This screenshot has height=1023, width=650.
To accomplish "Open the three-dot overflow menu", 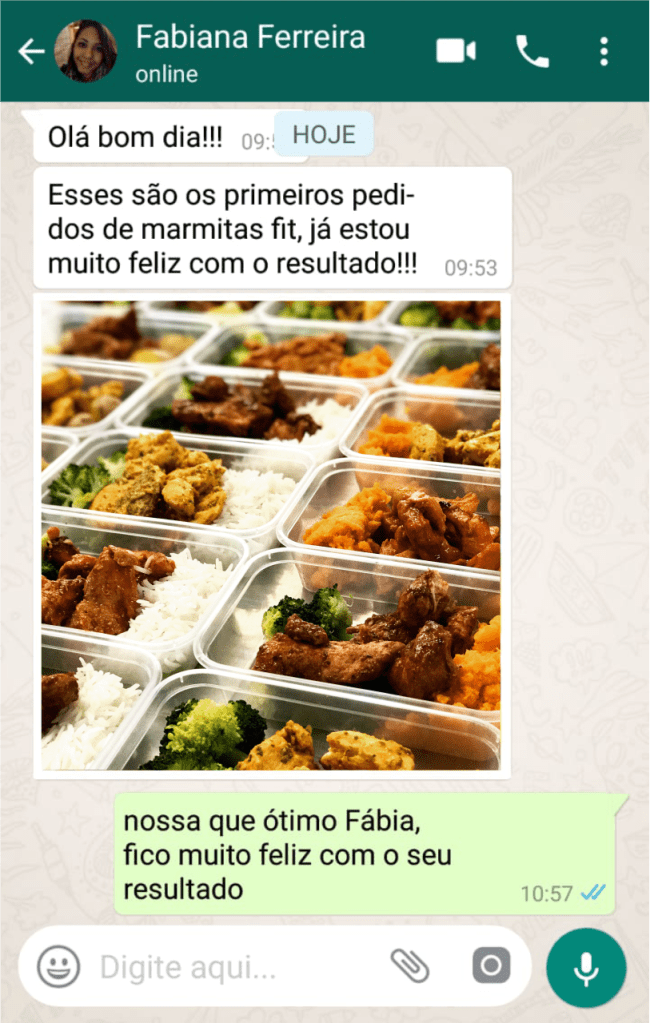I will (604, 51).
